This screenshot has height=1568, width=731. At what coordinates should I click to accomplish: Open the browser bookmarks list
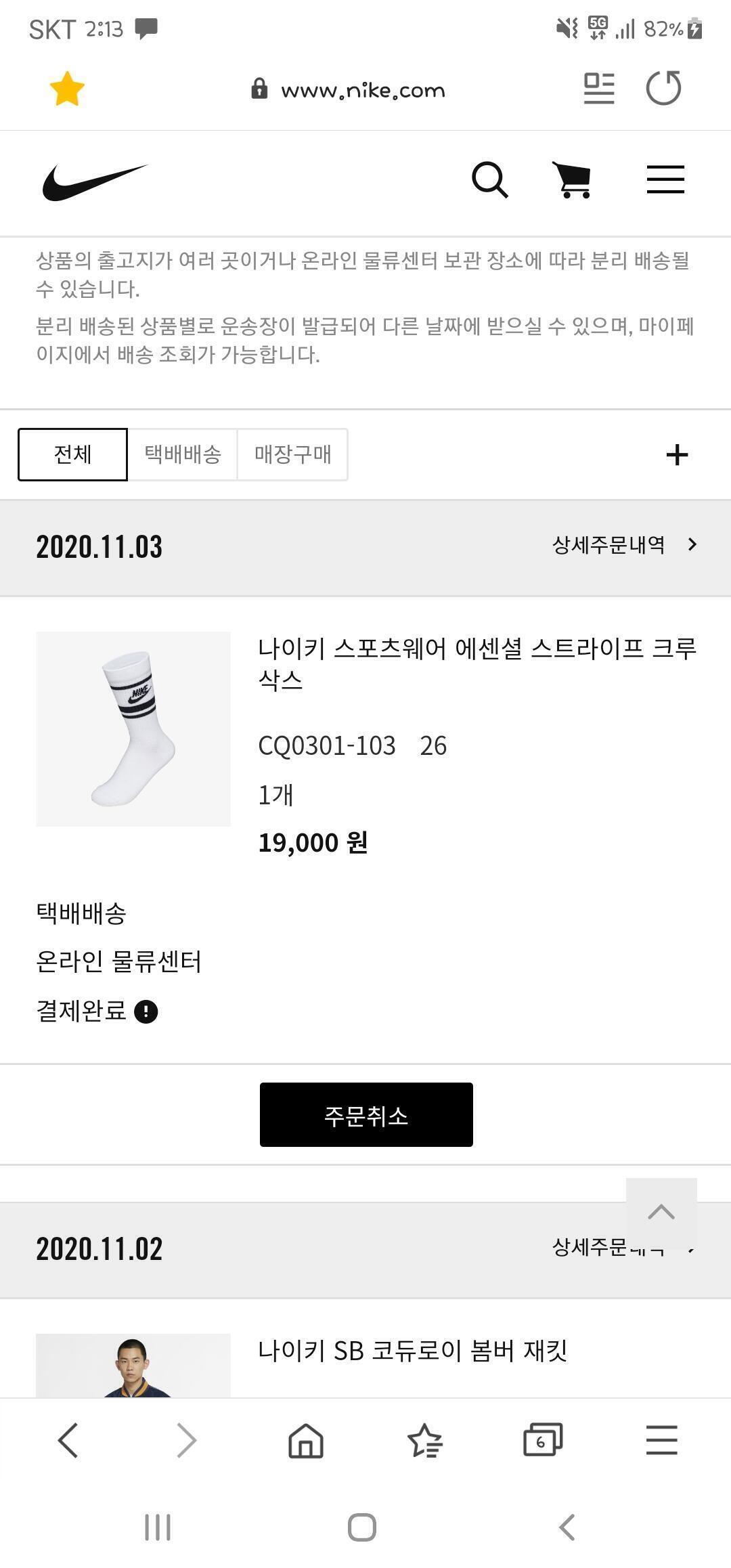tap(424, 1439)
